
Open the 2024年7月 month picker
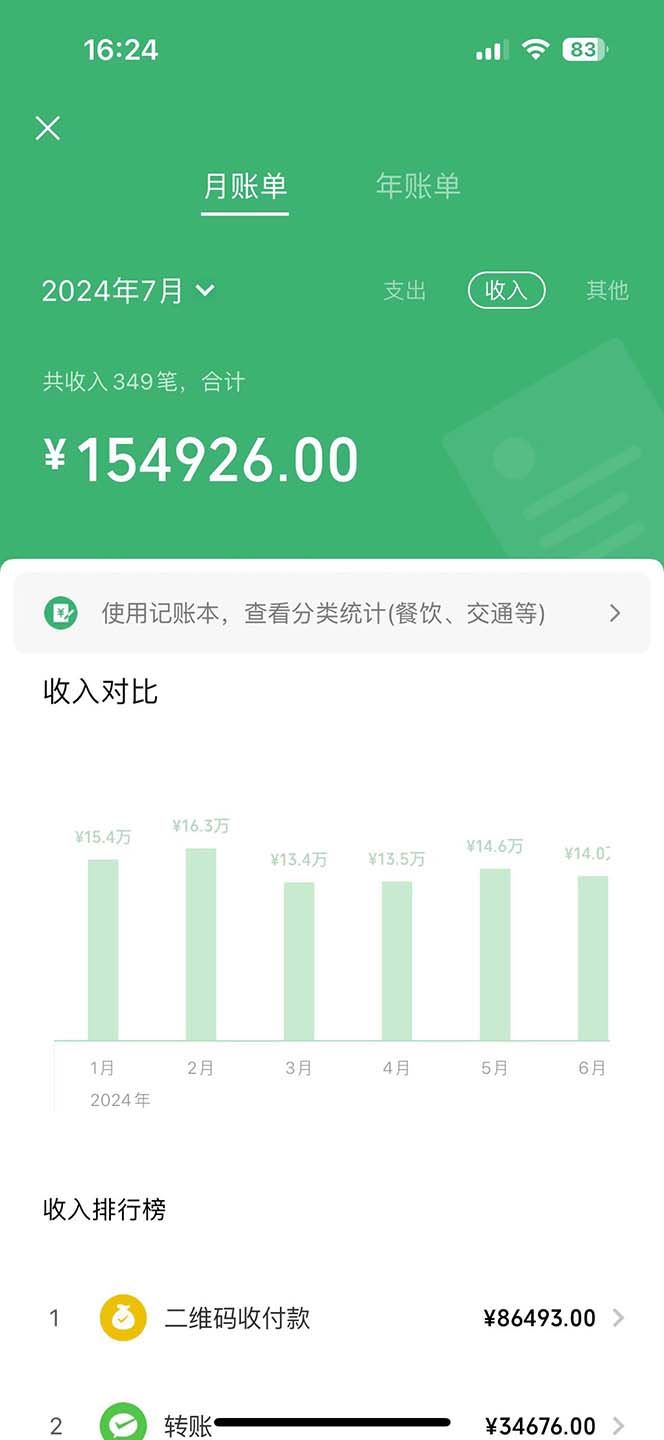pos(128,291)
